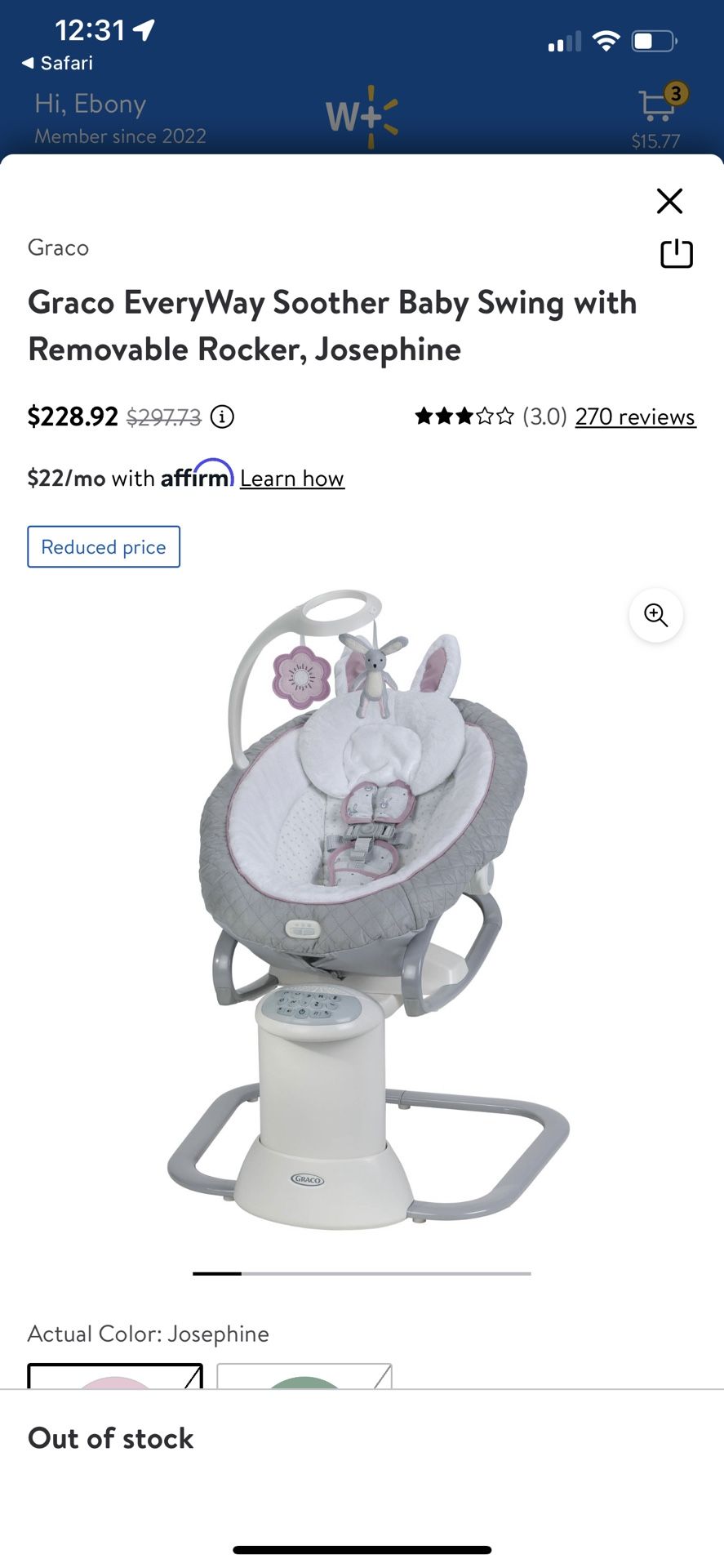The width and height of the screenshot is (724, 1568).
Task: Return to Safari
Action: click(57, 63)
